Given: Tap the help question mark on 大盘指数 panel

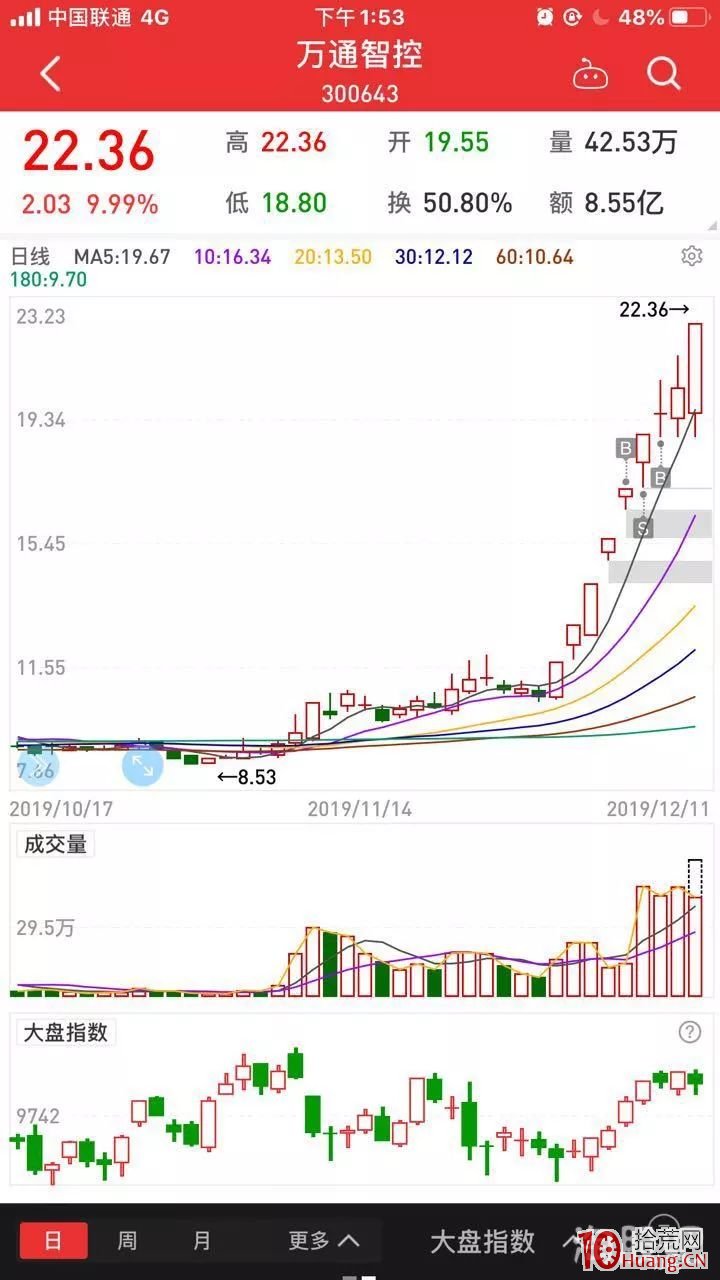Looking at the screenshot, I should tap(692, 1030).
